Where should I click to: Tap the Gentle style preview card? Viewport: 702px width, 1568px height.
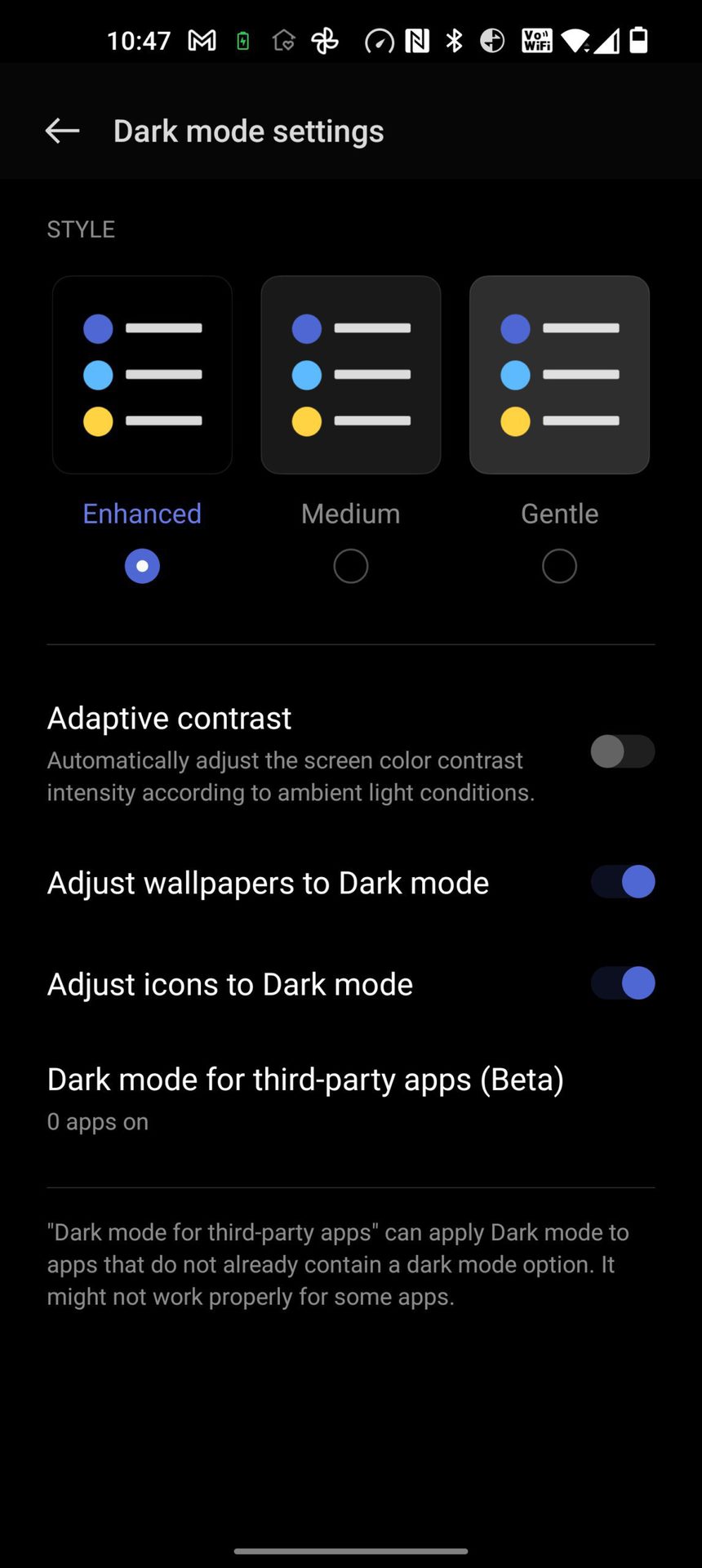click(x=559, y=375)
